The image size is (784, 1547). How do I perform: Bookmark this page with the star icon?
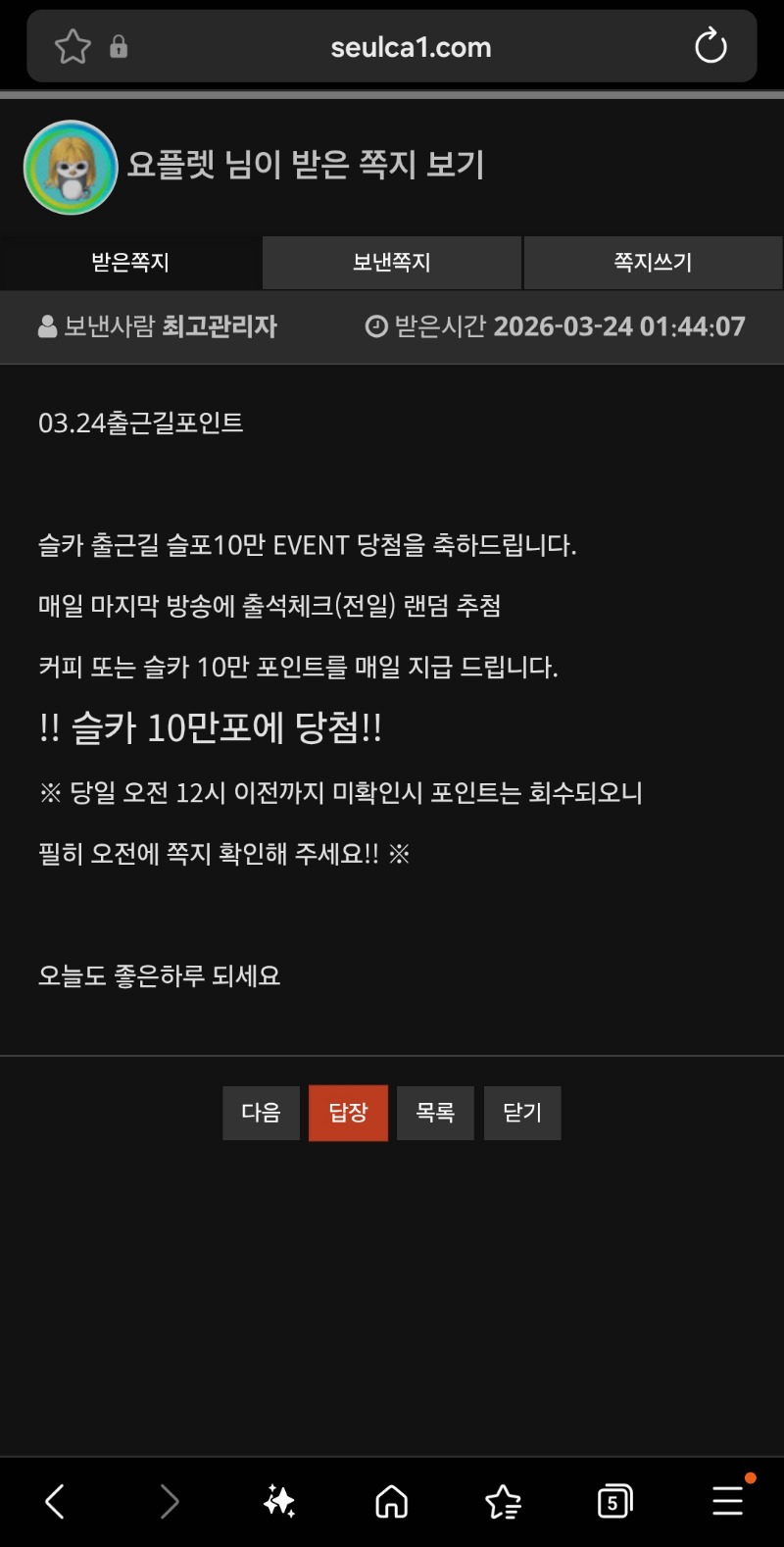(73, 46)
